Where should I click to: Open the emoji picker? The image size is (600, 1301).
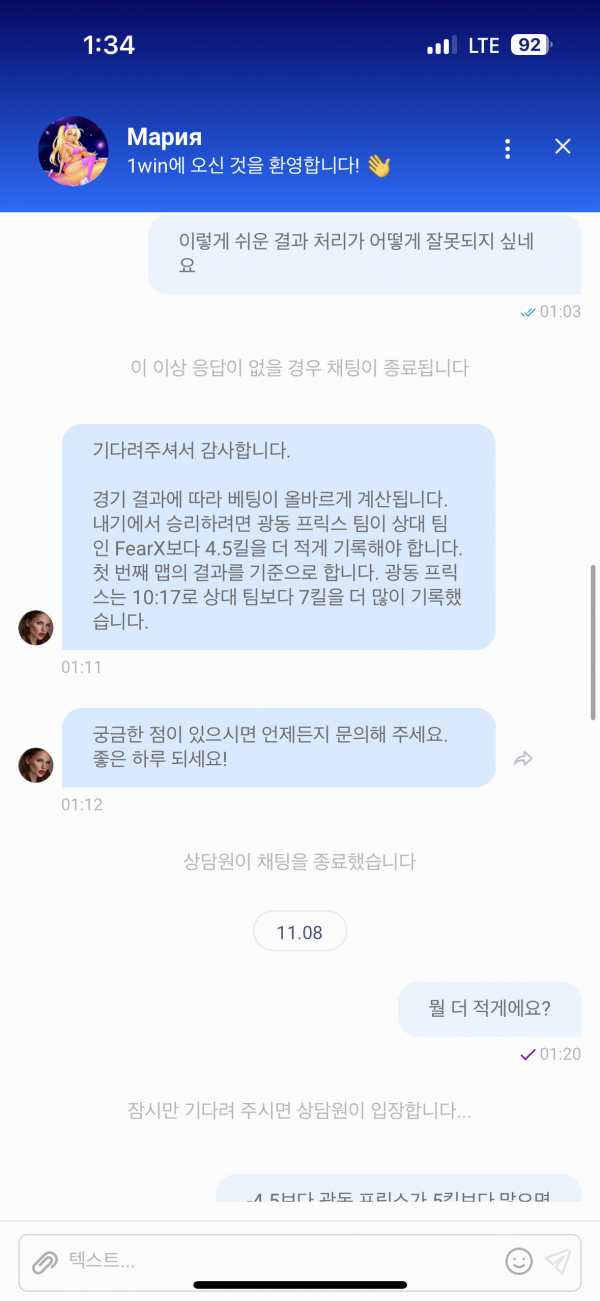tap(518, 1262)
